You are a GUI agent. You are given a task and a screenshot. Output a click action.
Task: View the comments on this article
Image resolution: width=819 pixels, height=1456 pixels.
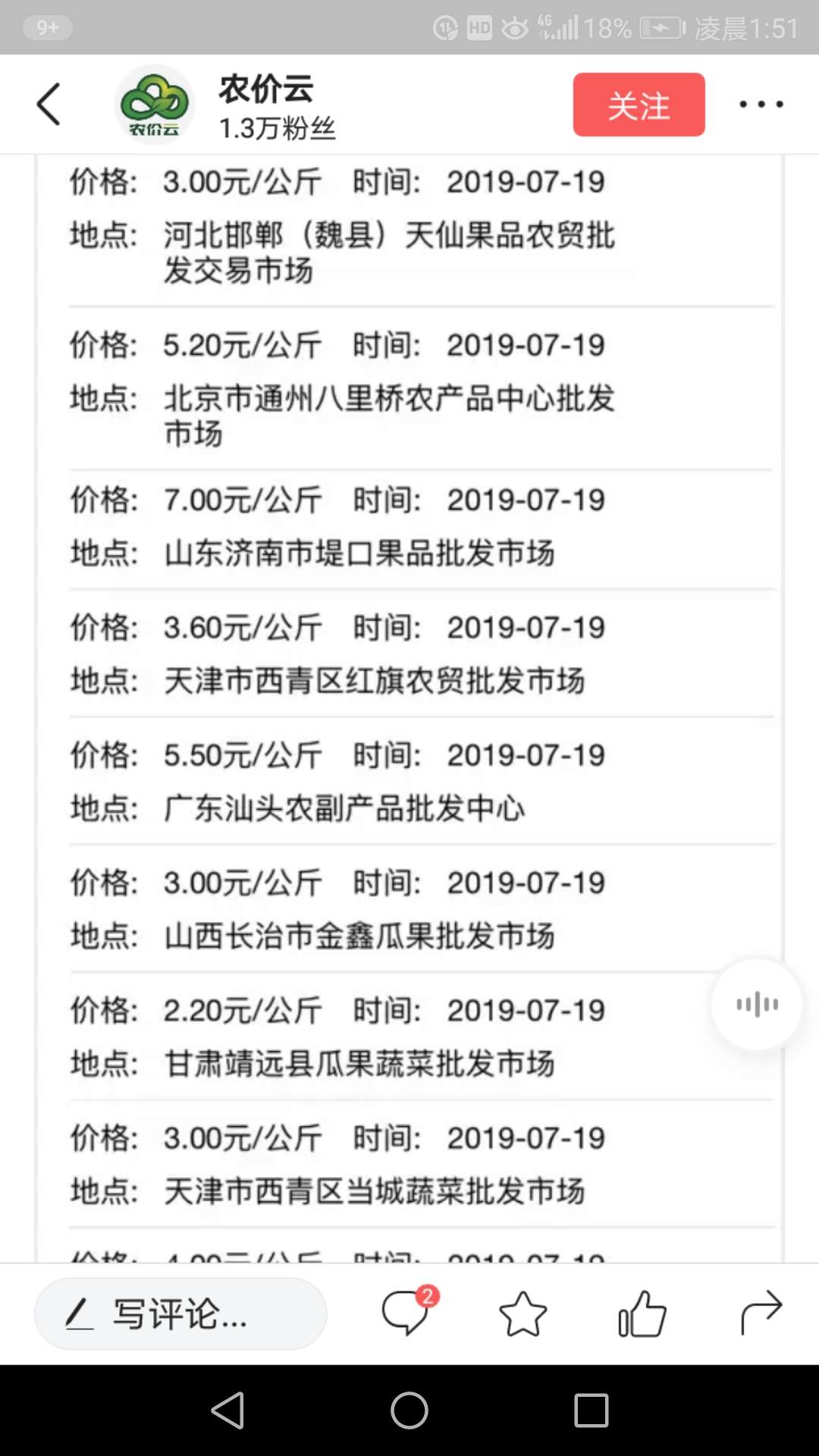point(406,1312)
